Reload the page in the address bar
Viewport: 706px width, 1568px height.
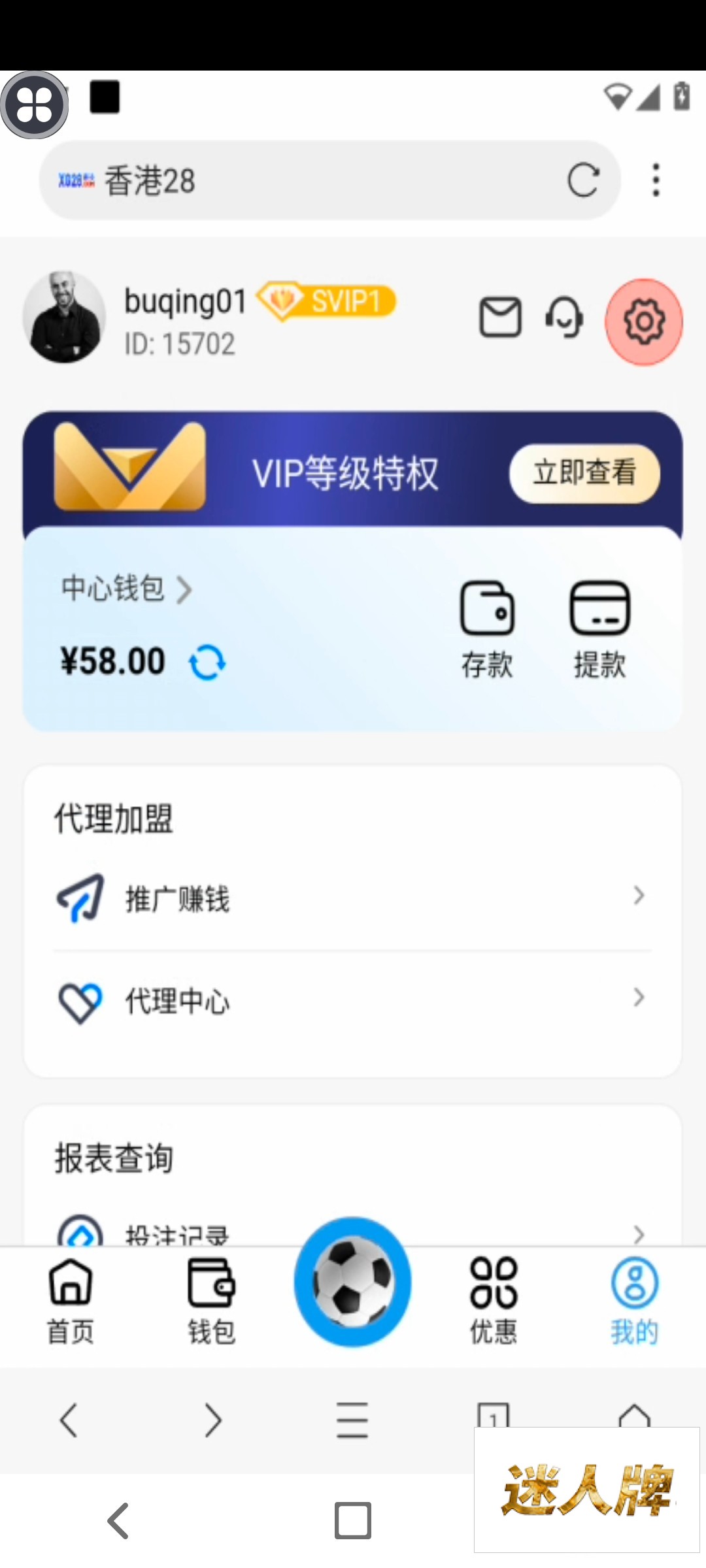click(583, 180)
